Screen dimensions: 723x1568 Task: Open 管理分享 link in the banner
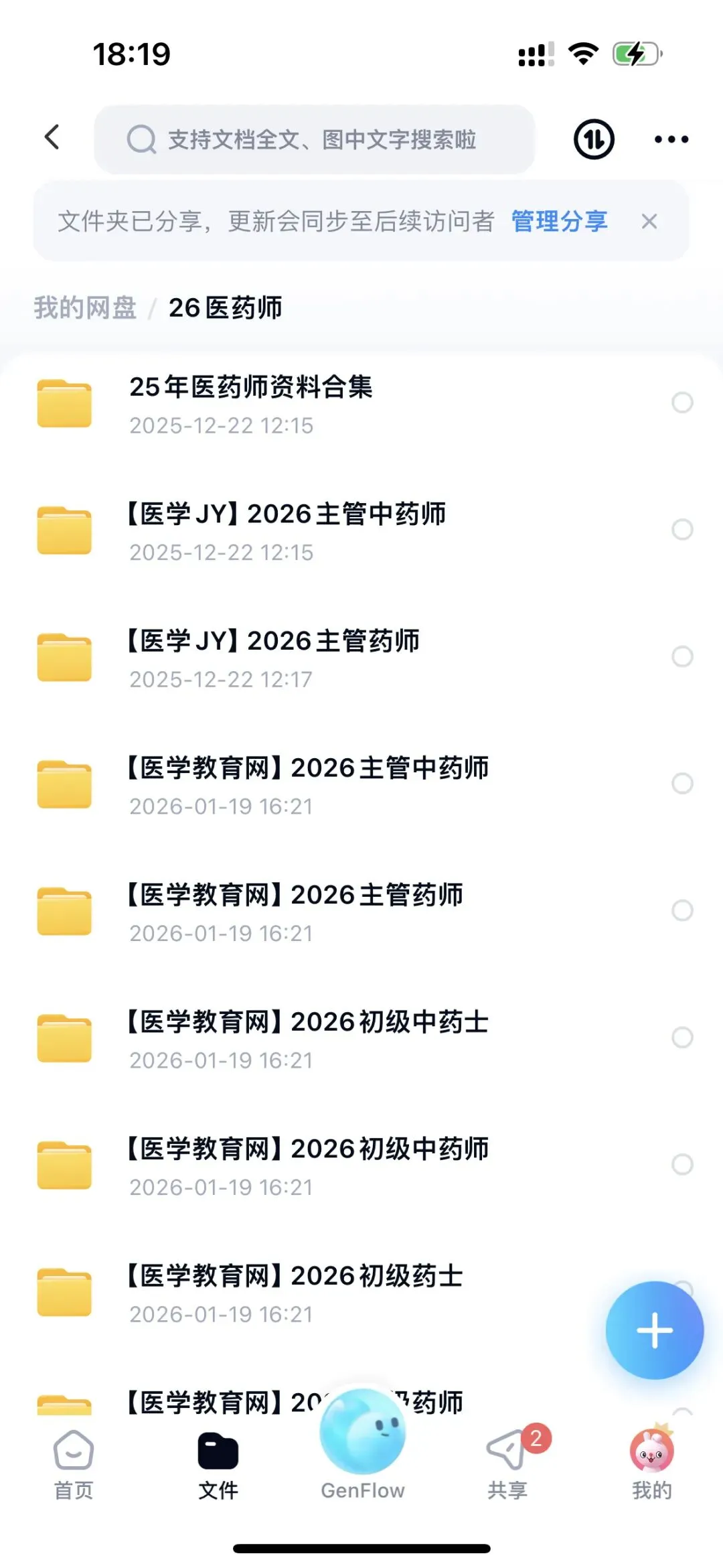559,221
